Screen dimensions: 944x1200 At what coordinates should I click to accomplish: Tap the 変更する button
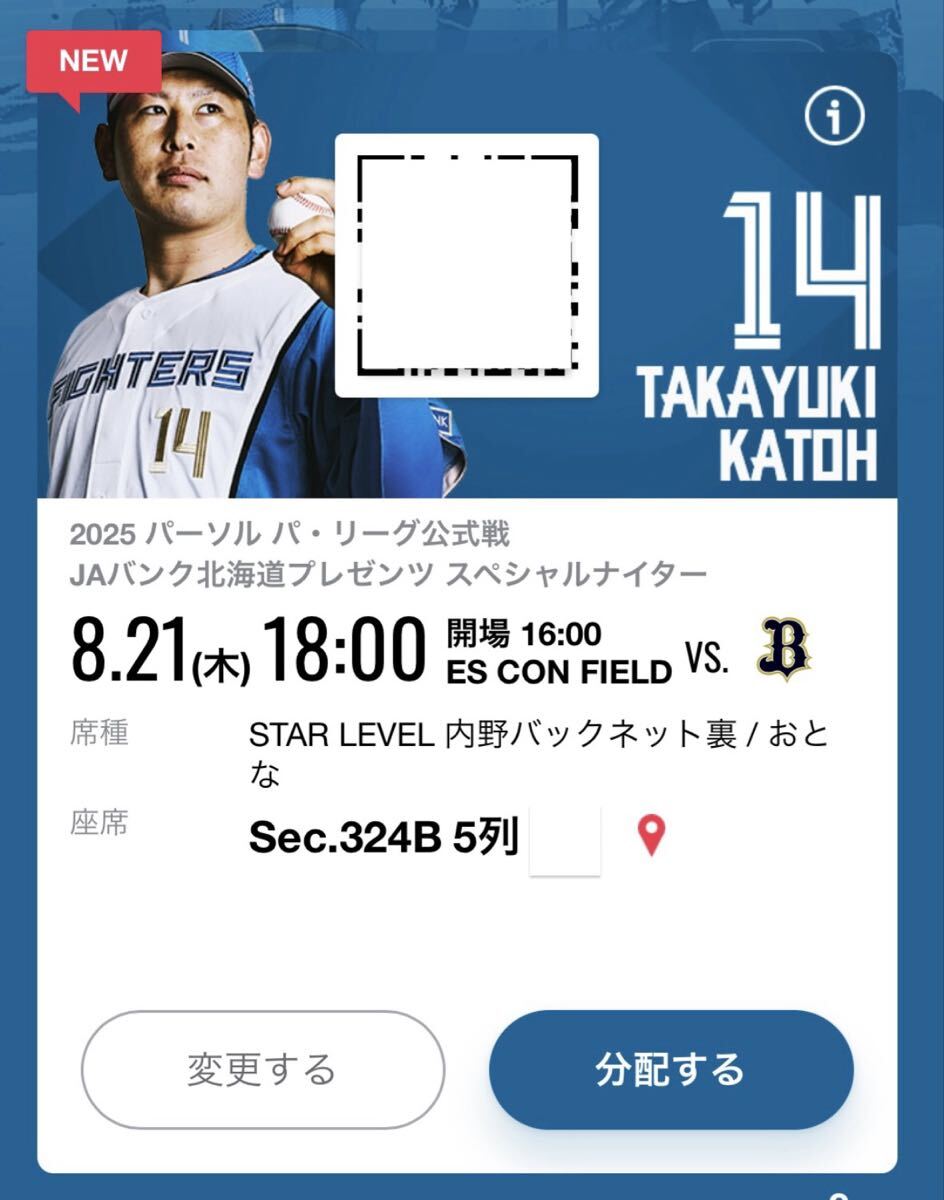pos(262,1069)
